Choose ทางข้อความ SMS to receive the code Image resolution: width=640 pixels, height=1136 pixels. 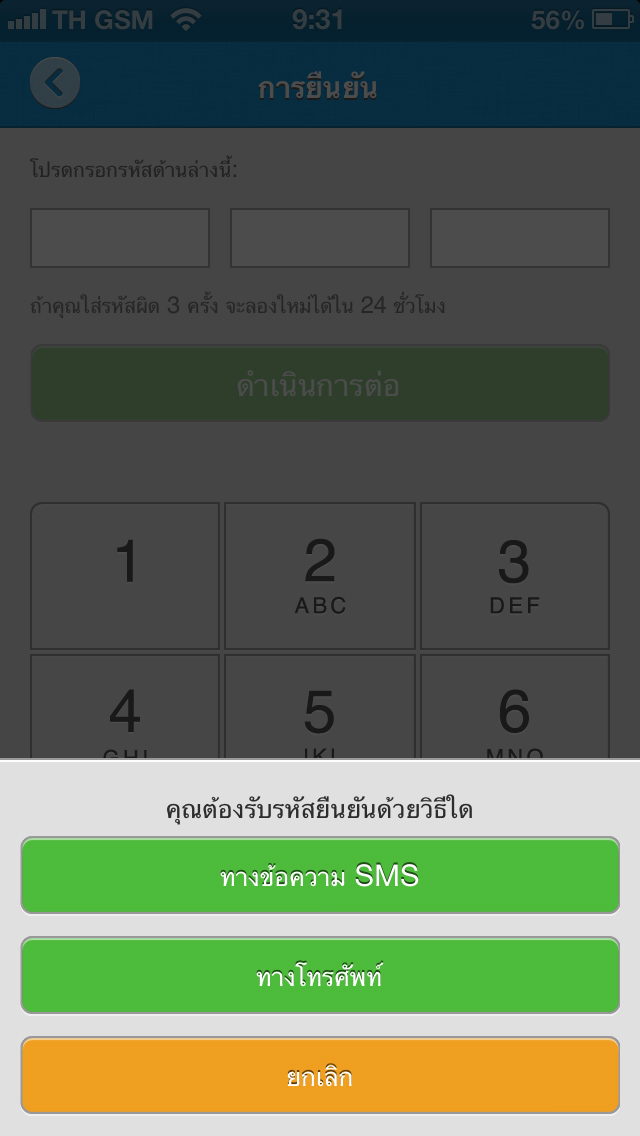pyautogui.click(x=320, y=875)
